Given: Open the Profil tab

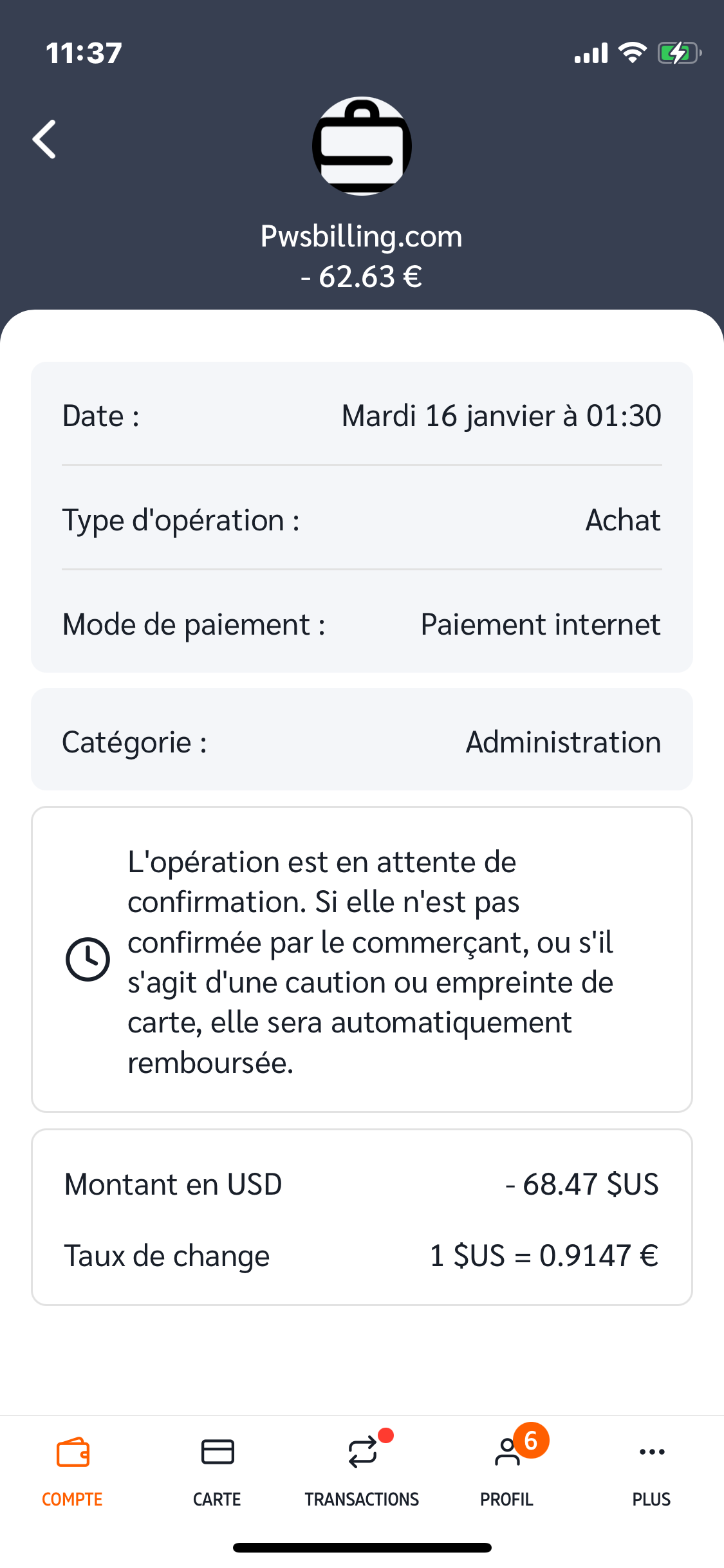Looking at the screenshot, I should point(507,1471).
